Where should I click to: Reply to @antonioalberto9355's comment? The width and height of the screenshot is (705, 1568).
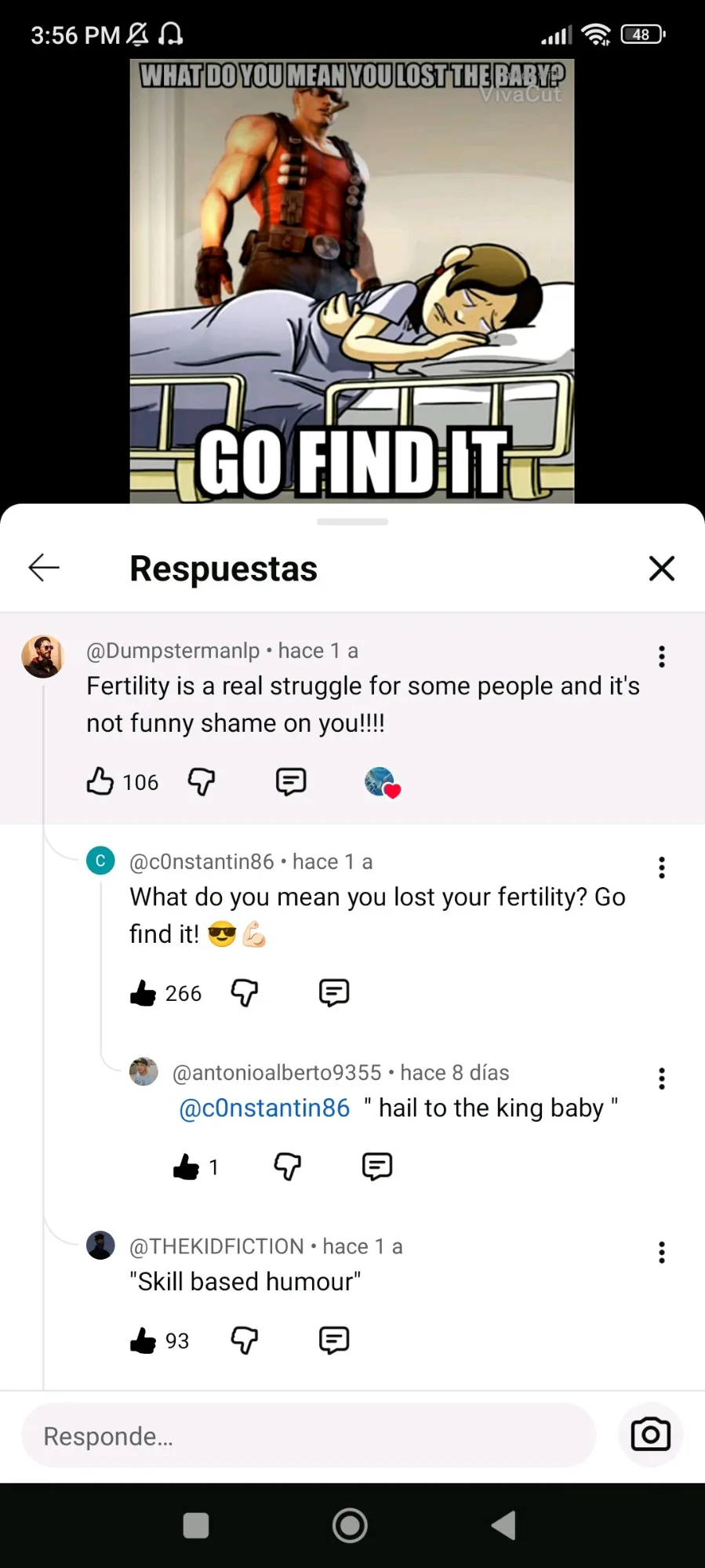point(377,1166)
